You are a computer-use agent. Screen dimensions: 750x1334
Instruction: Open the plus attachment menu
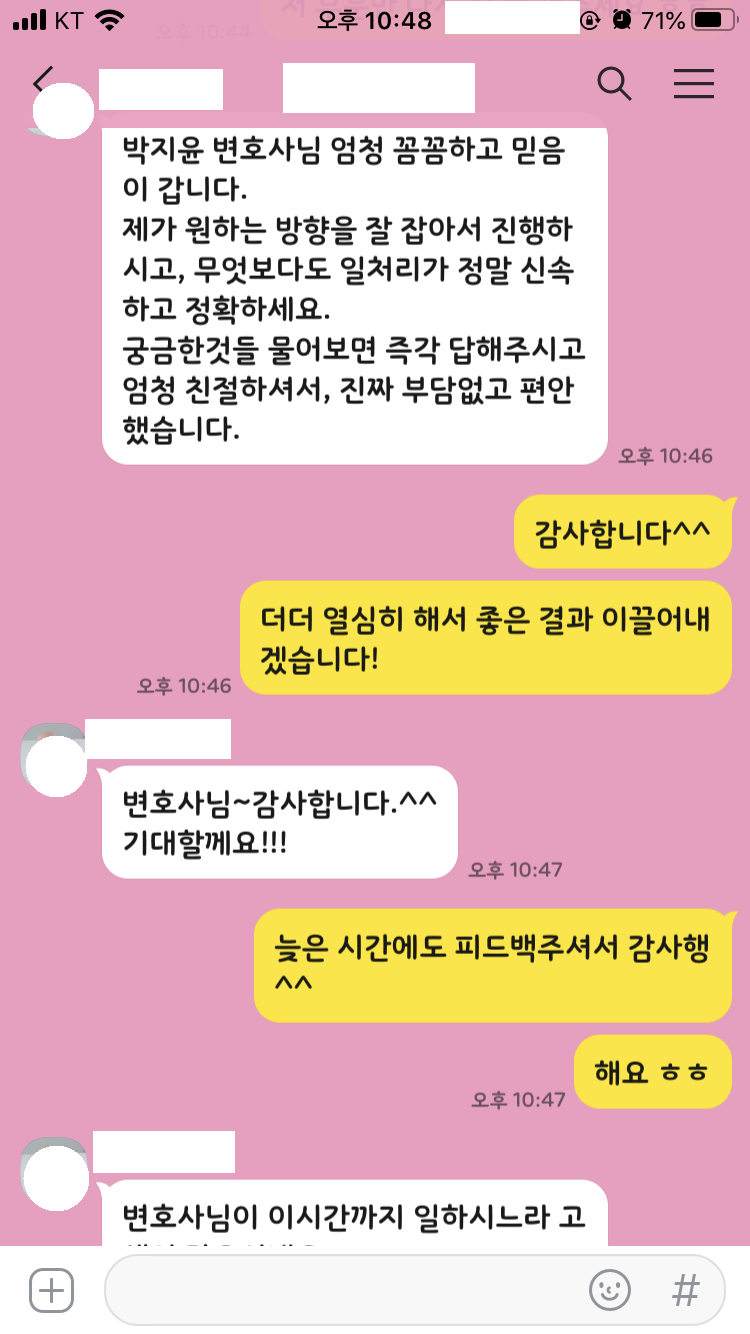51,1290
